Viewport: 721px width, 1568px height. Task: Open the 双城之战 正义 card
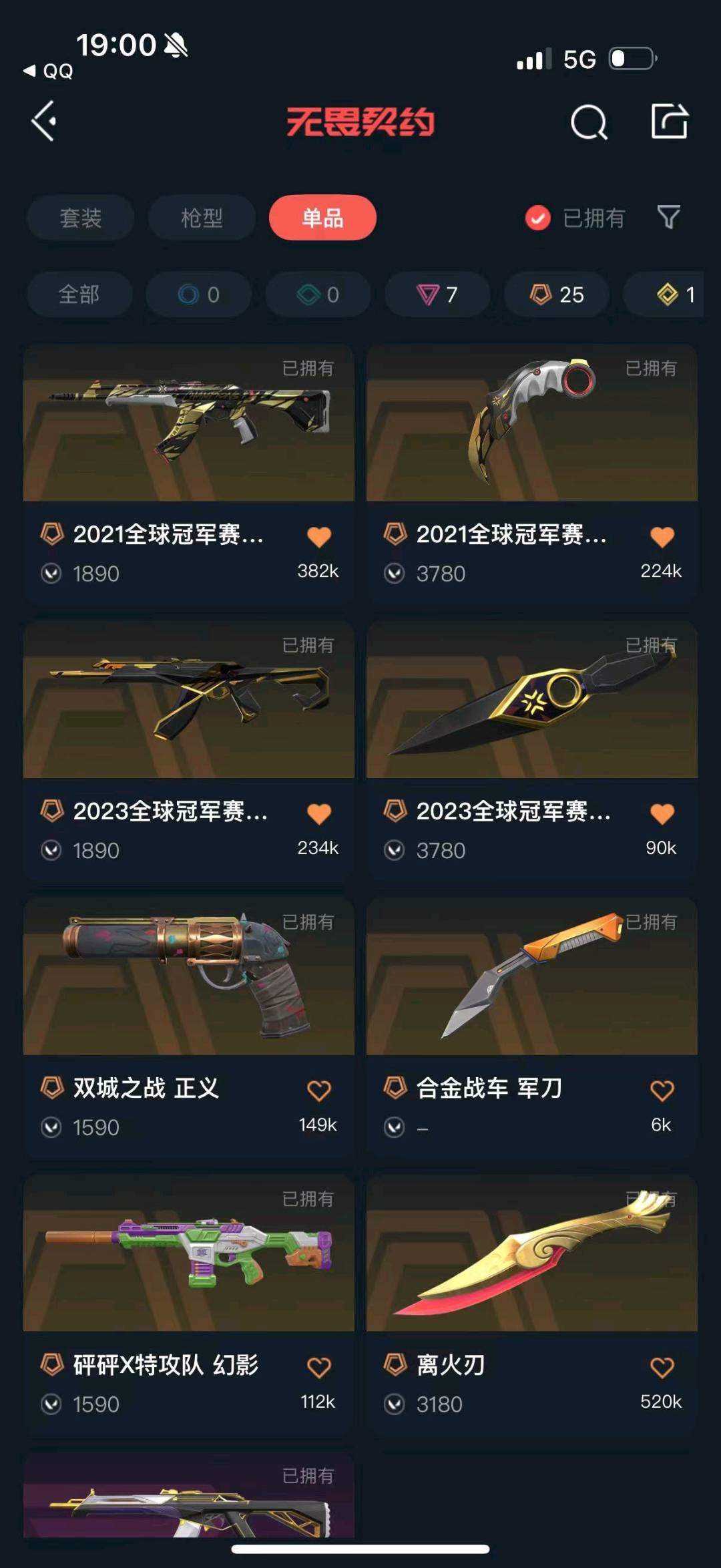click(x=189, y=1028)
